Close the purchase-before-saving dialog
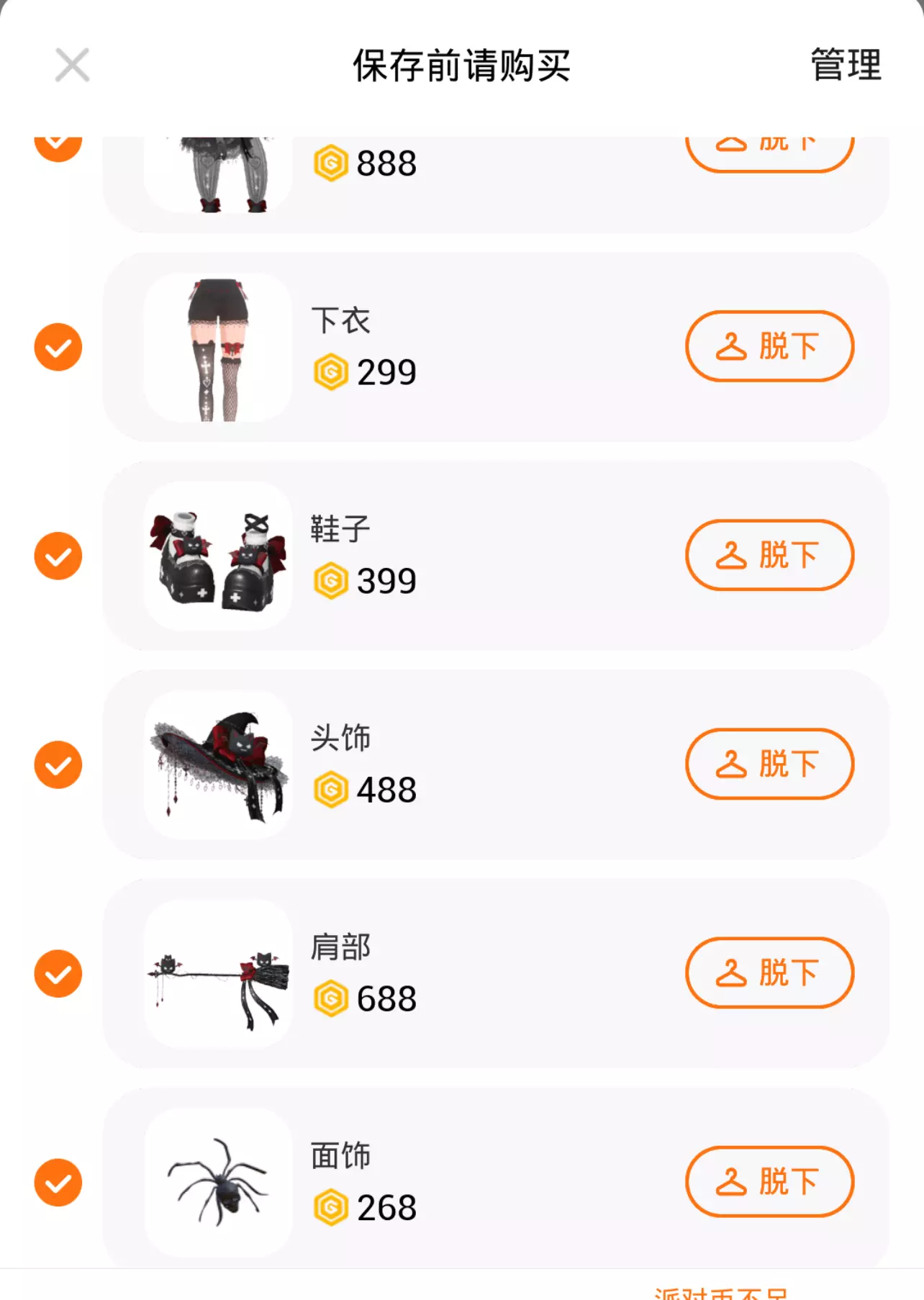Viewport: 924px width, 1300px height. tap(72, 66)
